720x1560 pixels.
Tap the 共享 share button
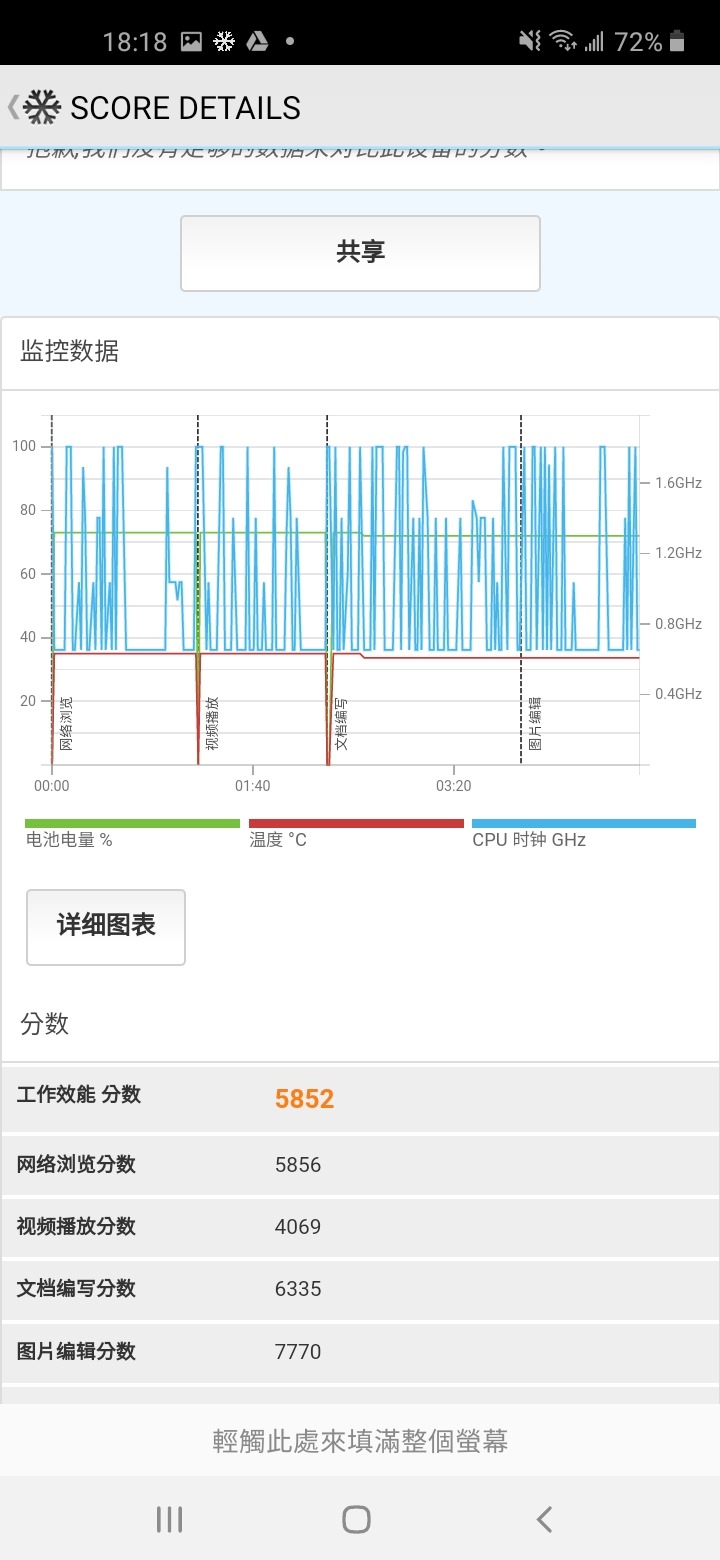pyautogui.click(x=360, y=253)
